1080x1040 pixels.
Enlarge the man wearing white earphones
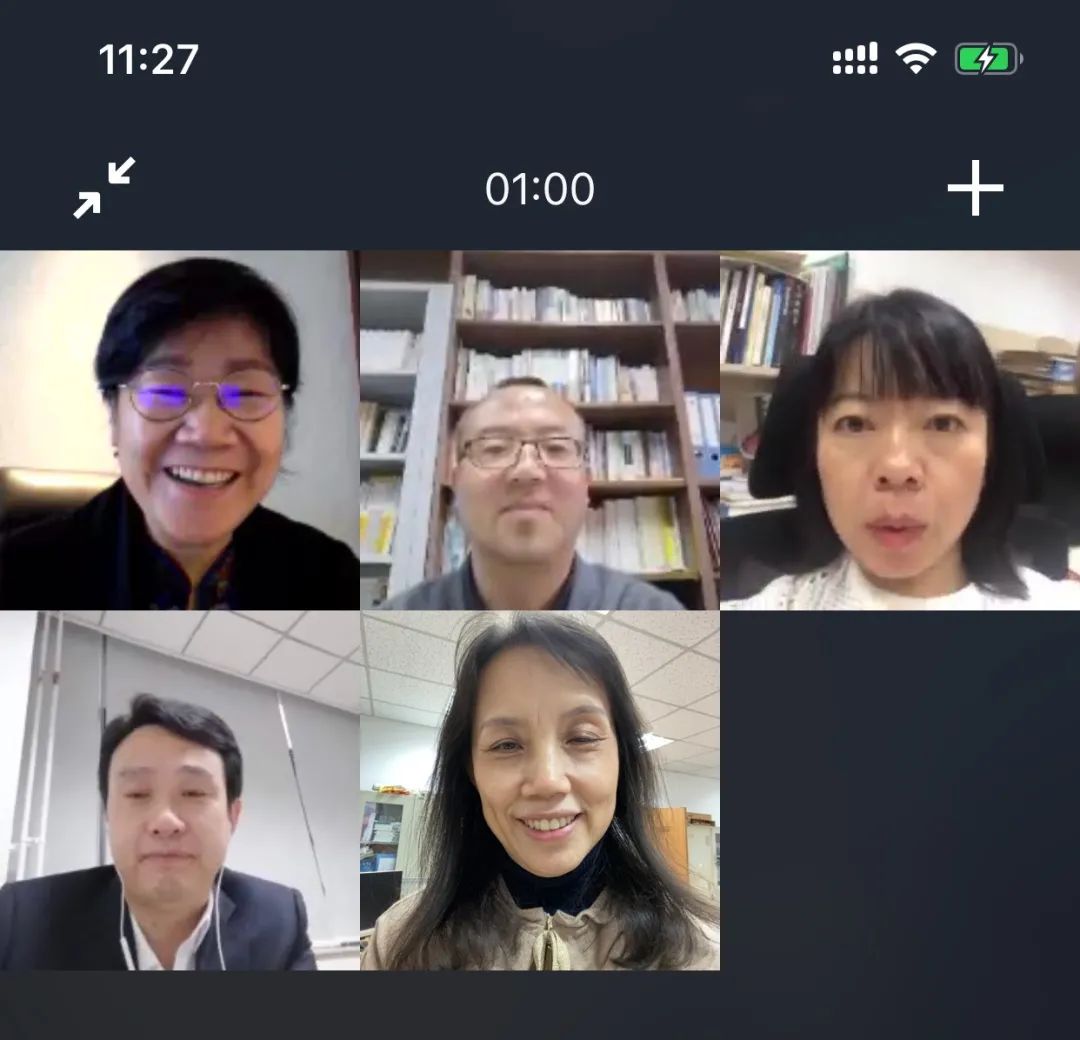[180, 790]
